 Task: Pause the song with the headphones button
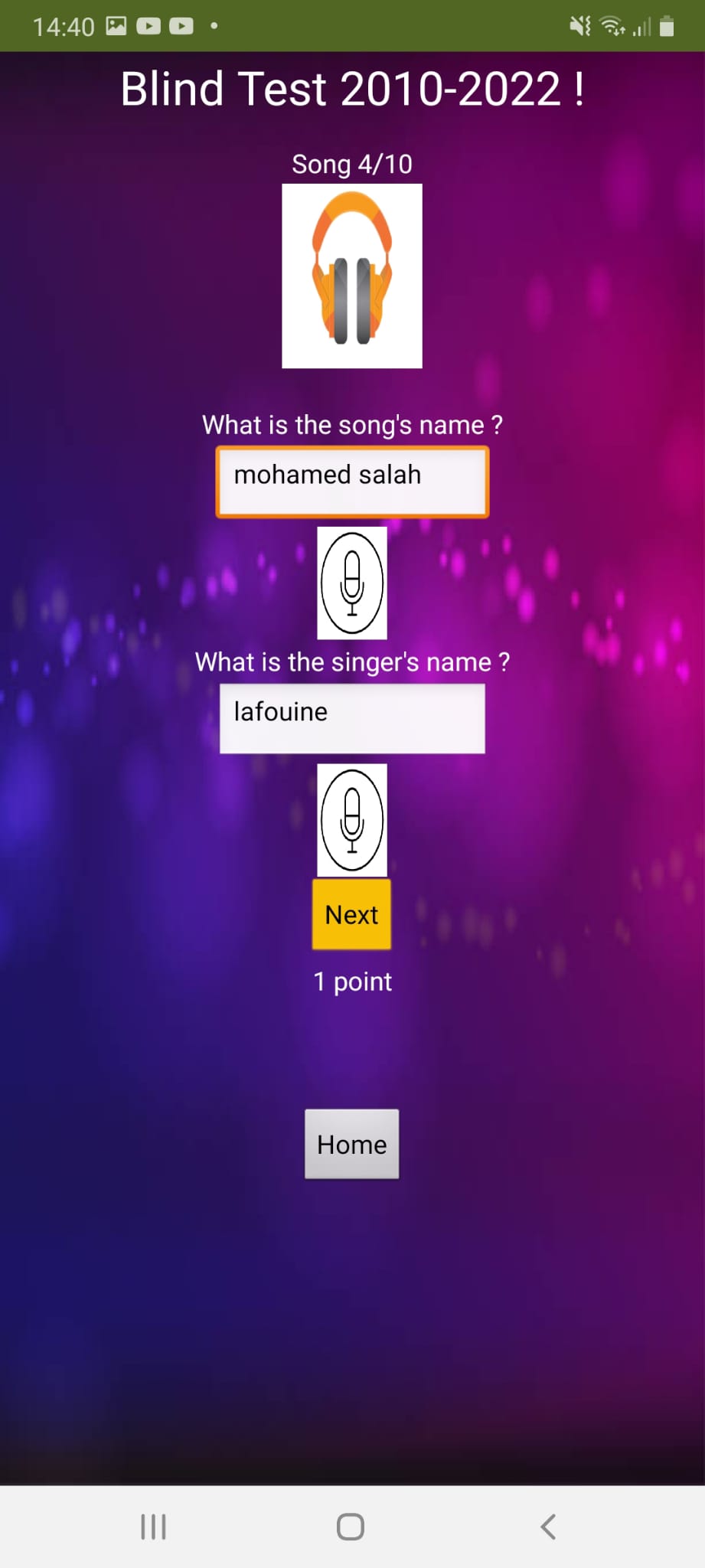(x=351, y=276)
